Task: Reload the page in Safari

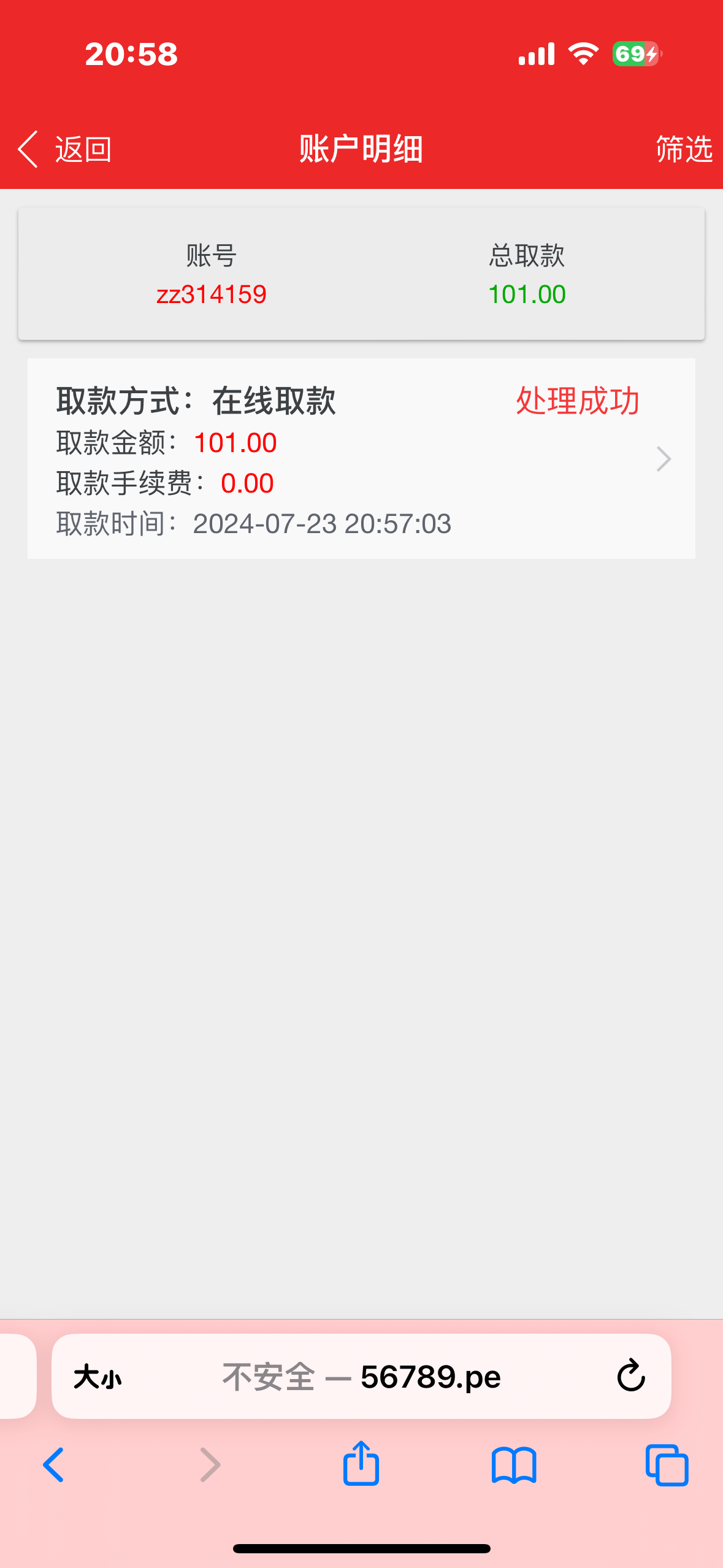Action: 630,1376
